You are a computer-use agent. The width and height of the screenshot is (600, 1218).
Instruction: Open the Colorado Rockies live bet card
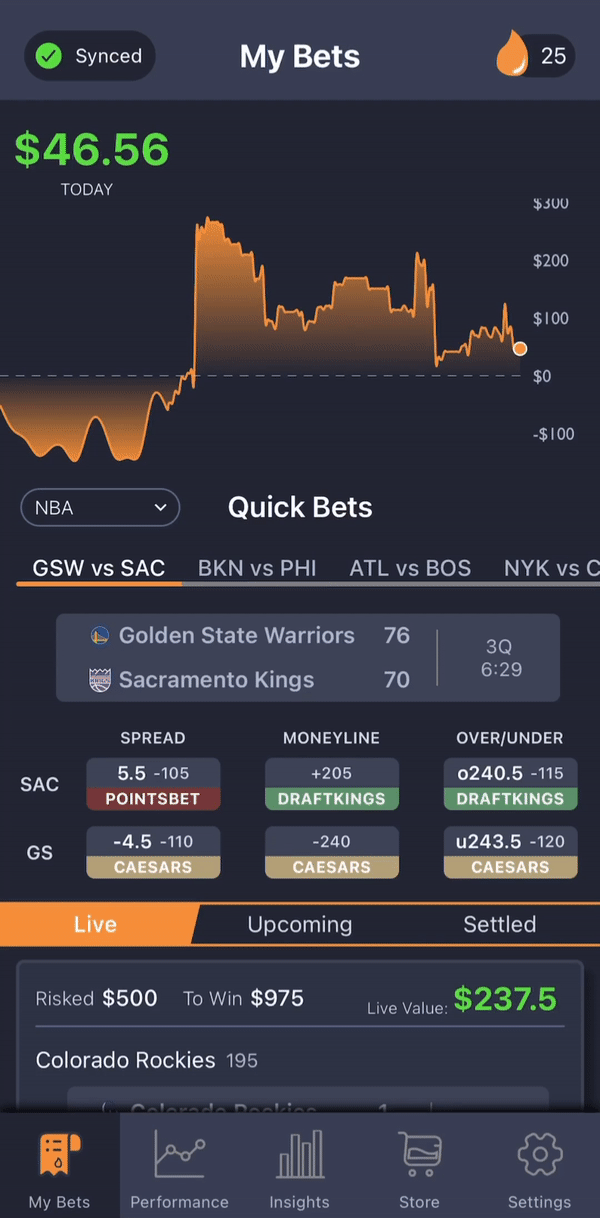coord(300,1037)
